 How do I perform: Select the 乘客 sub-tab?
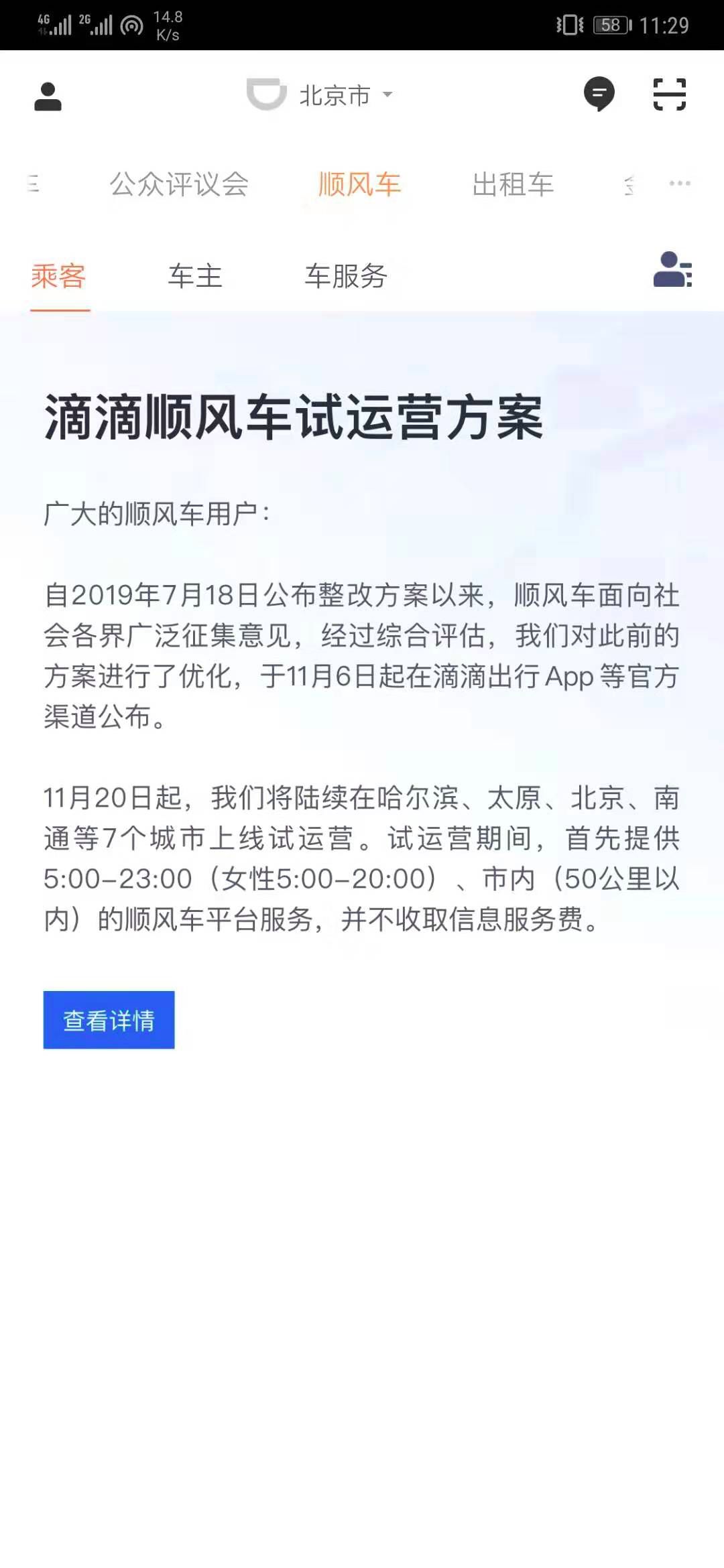pyautogui.click(x=58, y=276)
